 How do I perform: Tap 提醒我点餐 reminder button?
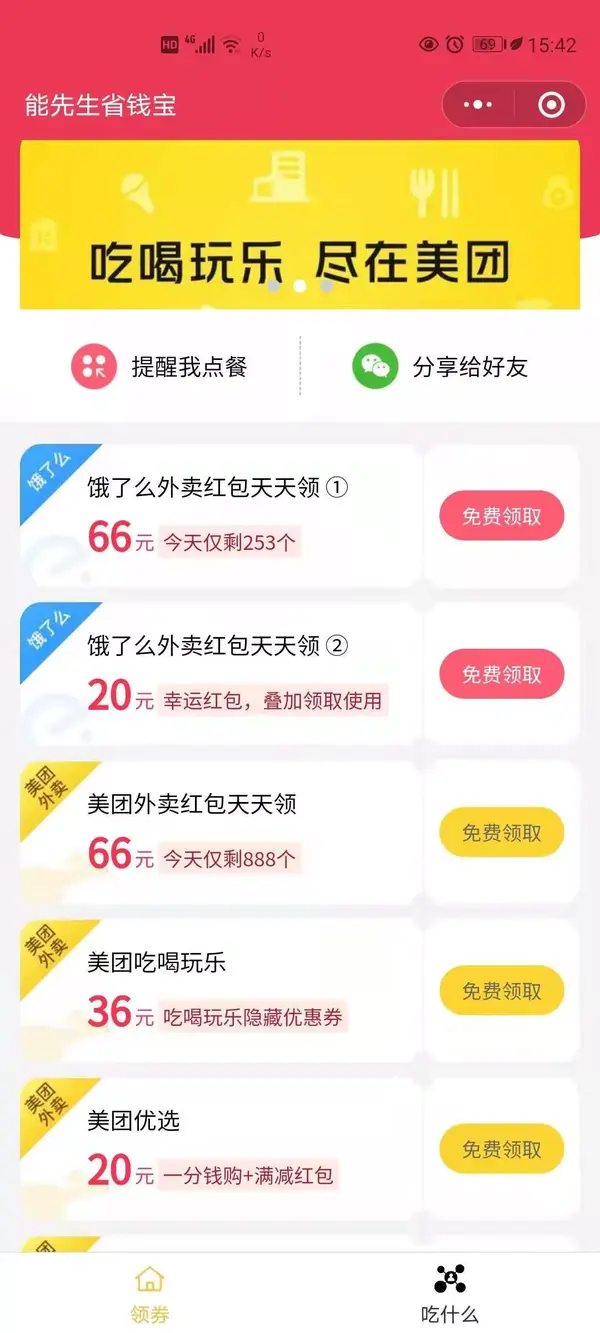[159, 367]
